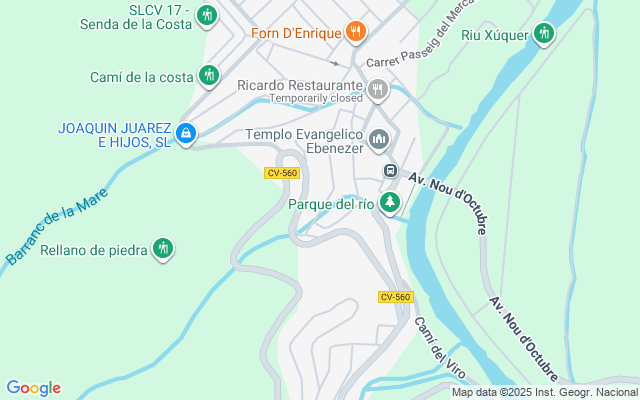Screen dimensions: 640x400
Task: Open the Camí de la costa trail marker
Action: [x=208, y=75]
